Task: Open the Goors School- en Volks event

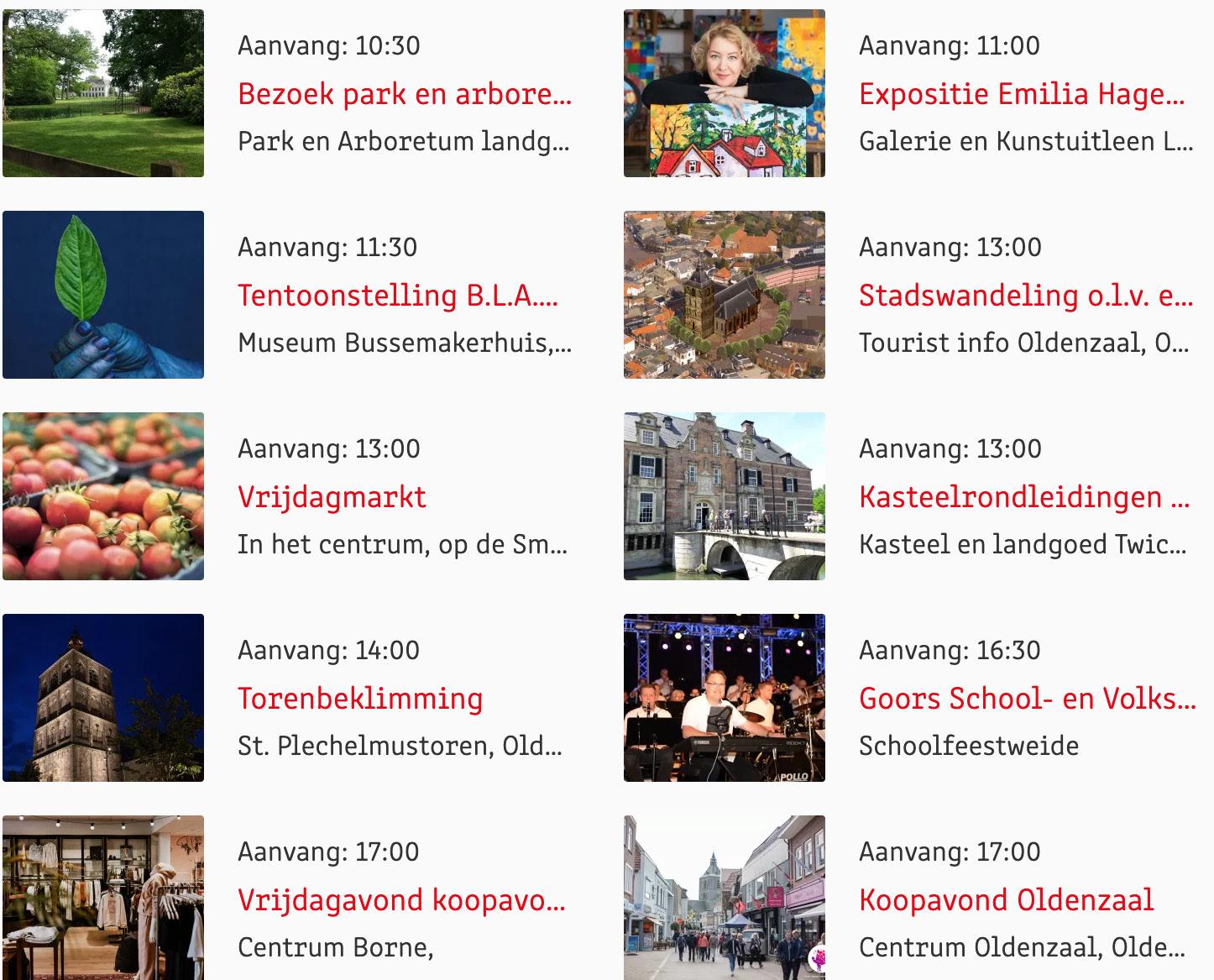Action: 1027,699
